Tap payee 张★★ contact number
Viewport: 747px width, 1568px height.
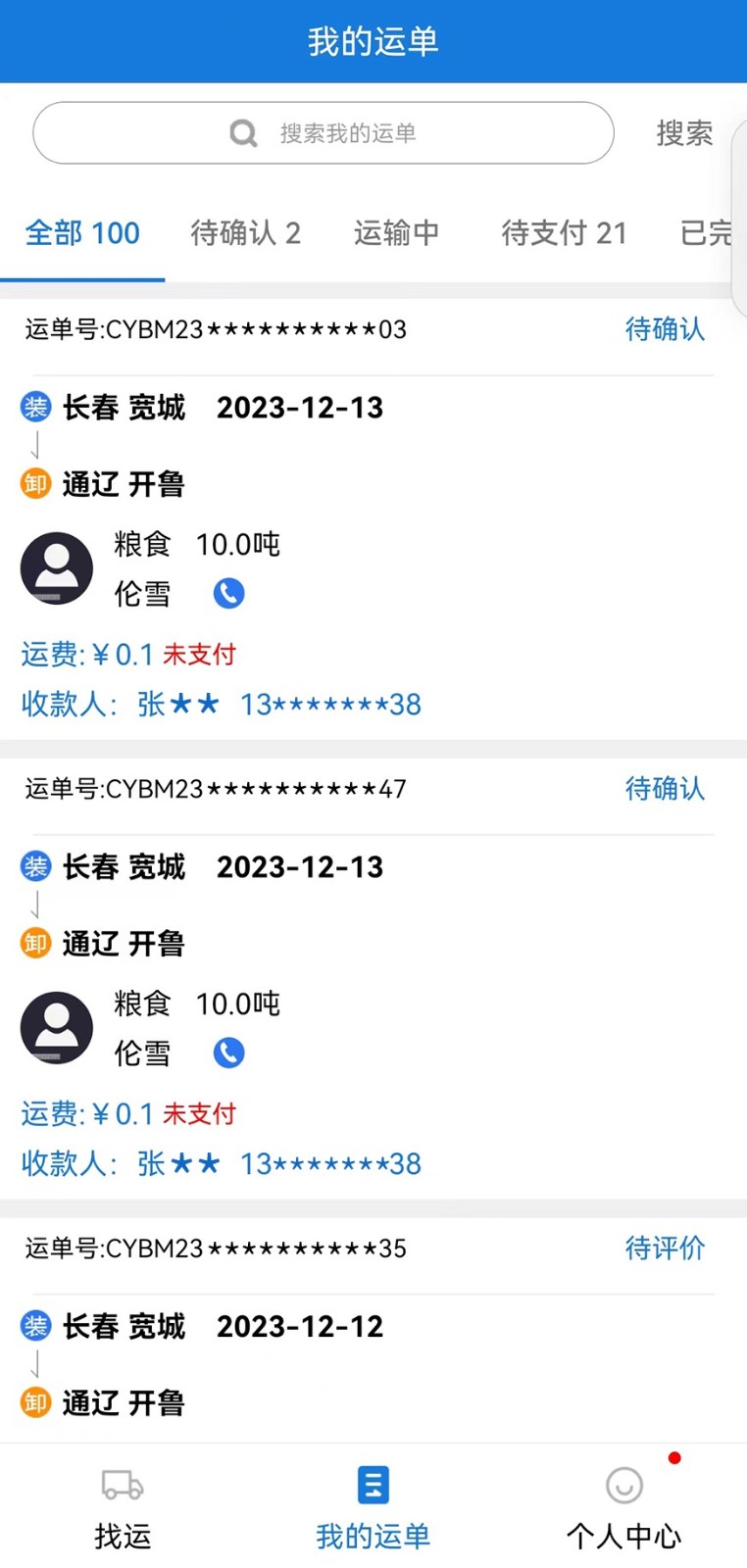[330, 704]
